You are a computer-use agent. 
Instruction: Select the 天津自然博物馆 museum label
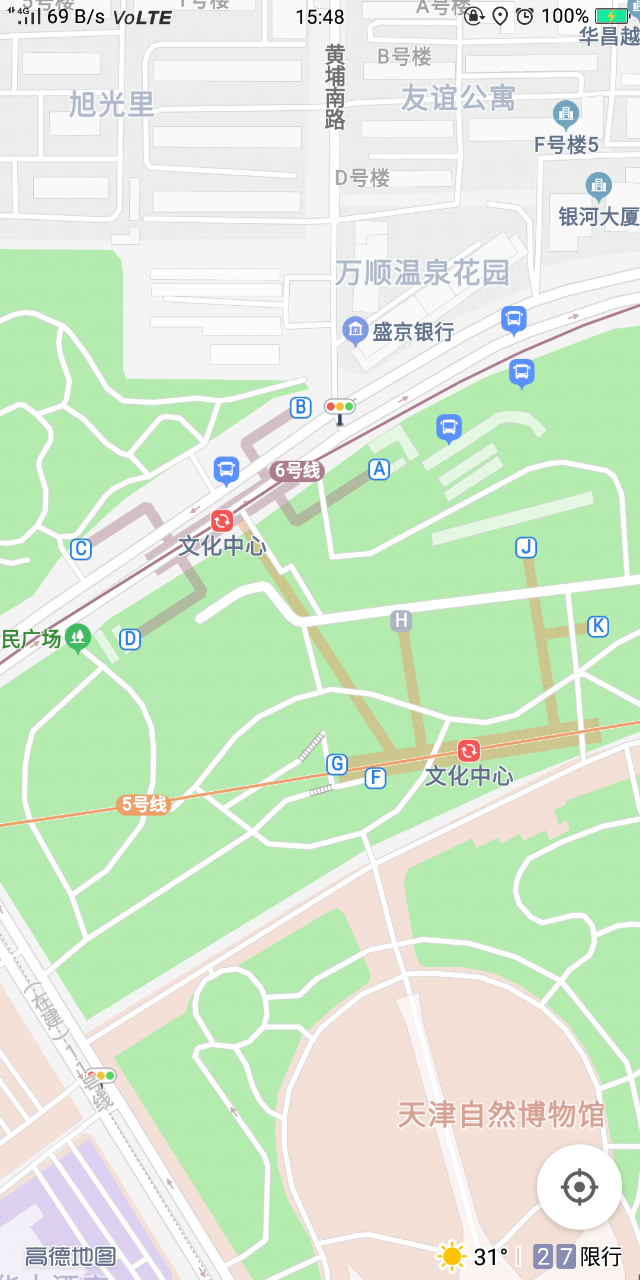[x=501, y=1114]
